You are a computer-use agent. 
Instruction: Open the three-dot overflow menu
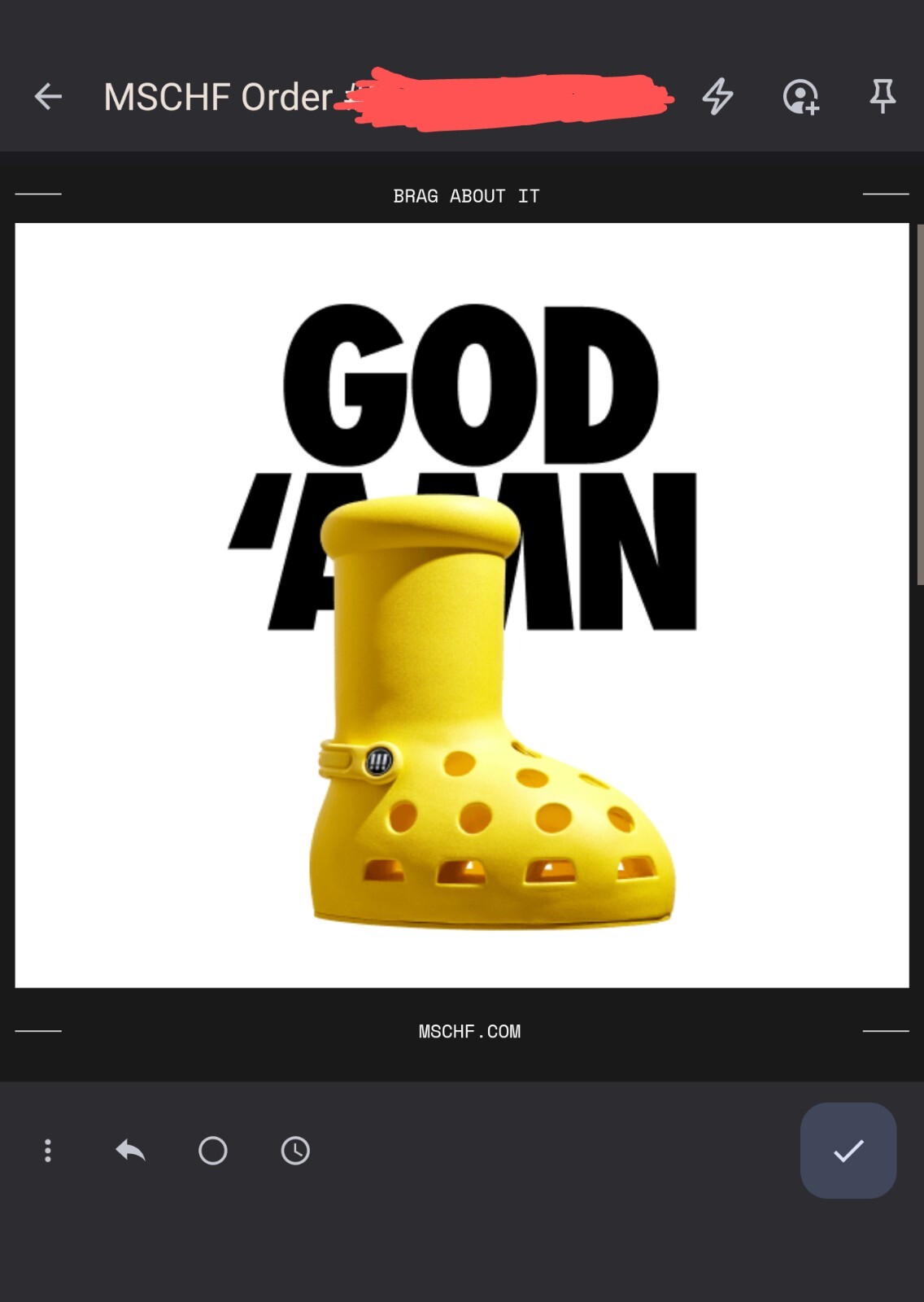[x=48, y=1151]
